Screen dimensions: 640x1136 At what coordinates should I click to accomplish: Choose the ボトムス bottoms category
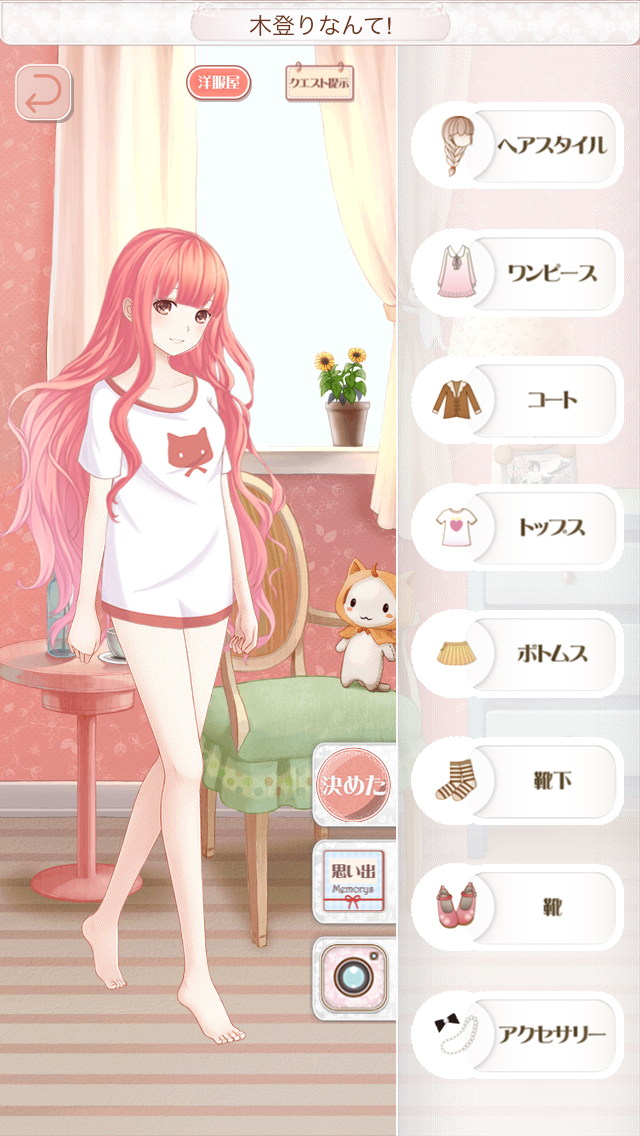pos(518,654)
